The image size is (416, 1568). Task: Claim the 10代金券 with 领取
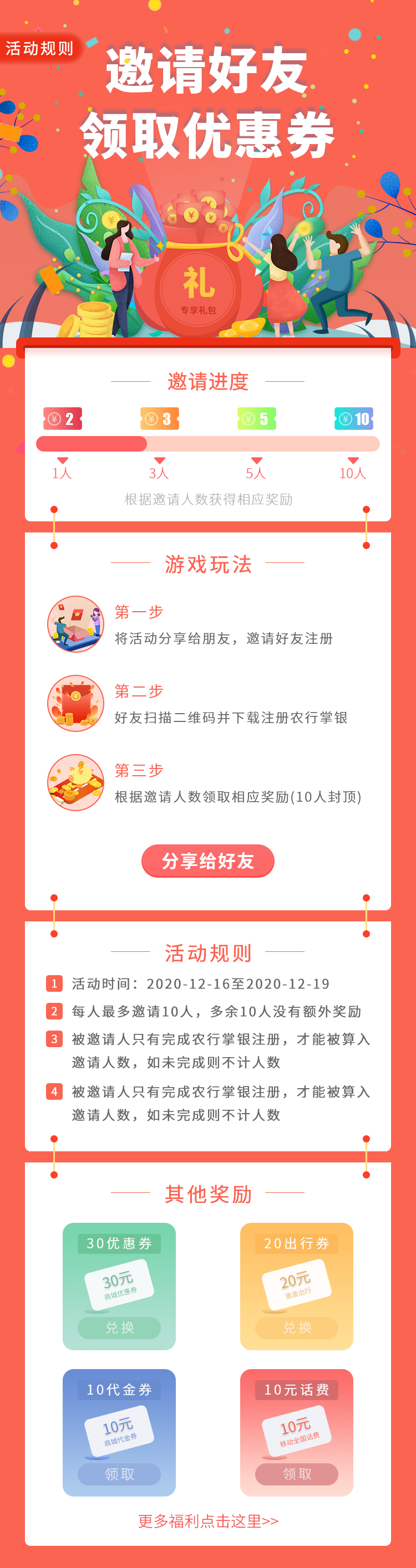(x=119, y=1473)
